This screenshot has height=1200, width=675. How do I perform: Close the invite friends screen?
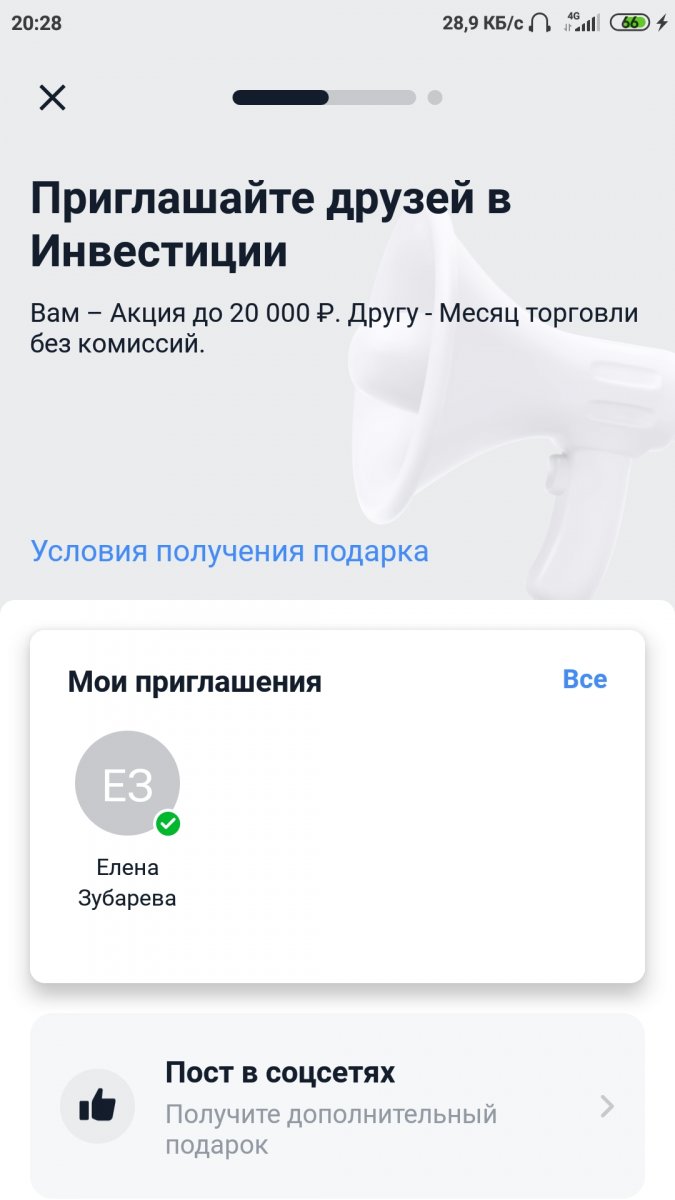coord(52,97)
